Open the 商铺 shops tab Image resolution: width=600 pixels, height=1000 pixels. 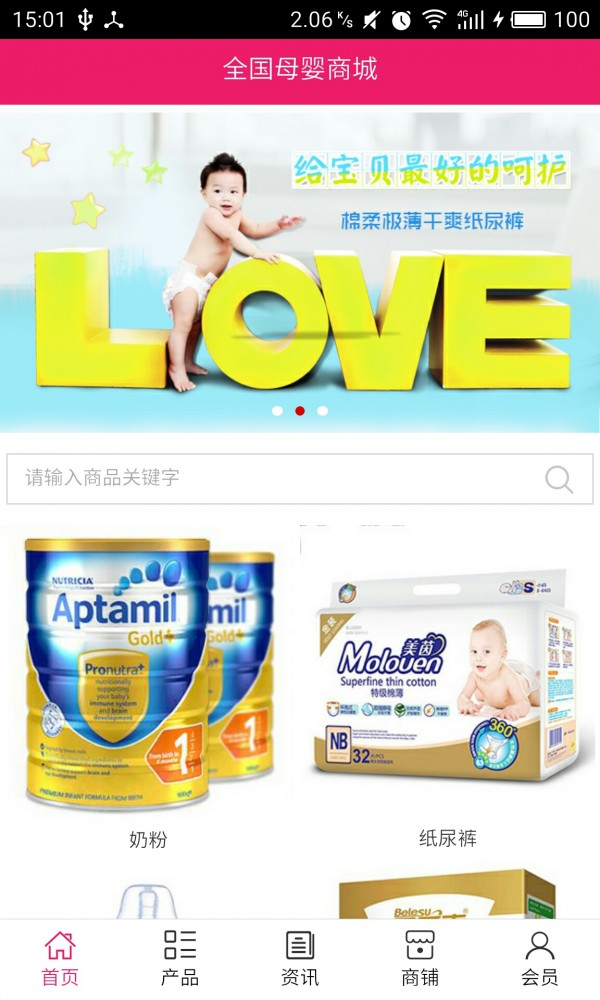pyautogui.click(x=420, y=958)
